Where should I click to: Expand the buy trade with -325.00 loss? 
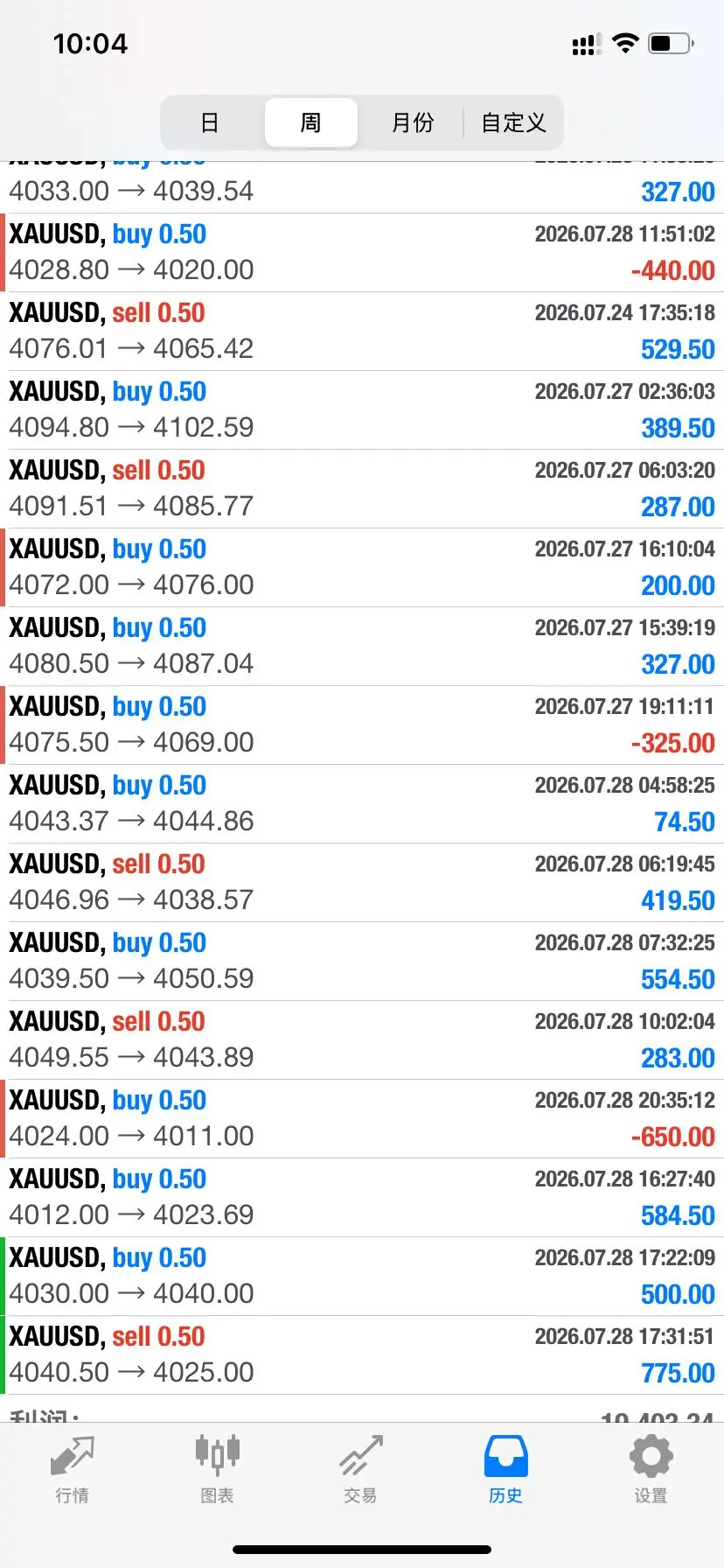coord(362,725)
